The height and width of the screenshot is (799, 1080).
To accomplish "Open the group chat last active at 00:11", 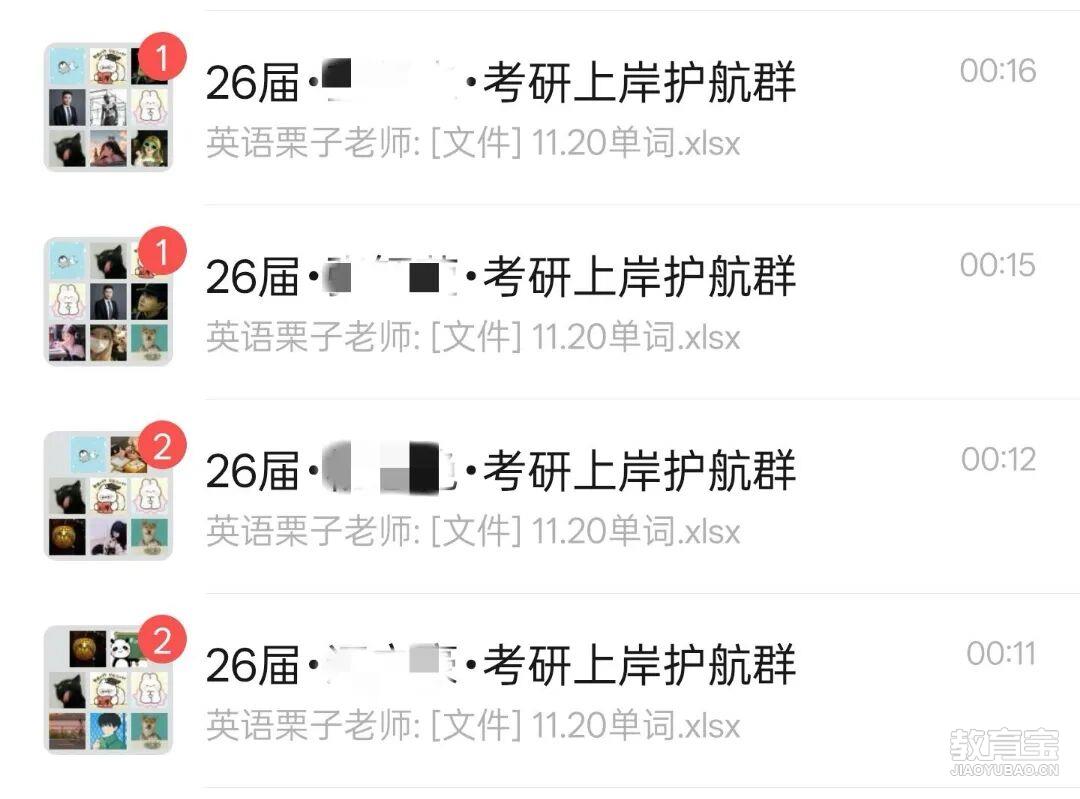I will [x=500, y=690].
